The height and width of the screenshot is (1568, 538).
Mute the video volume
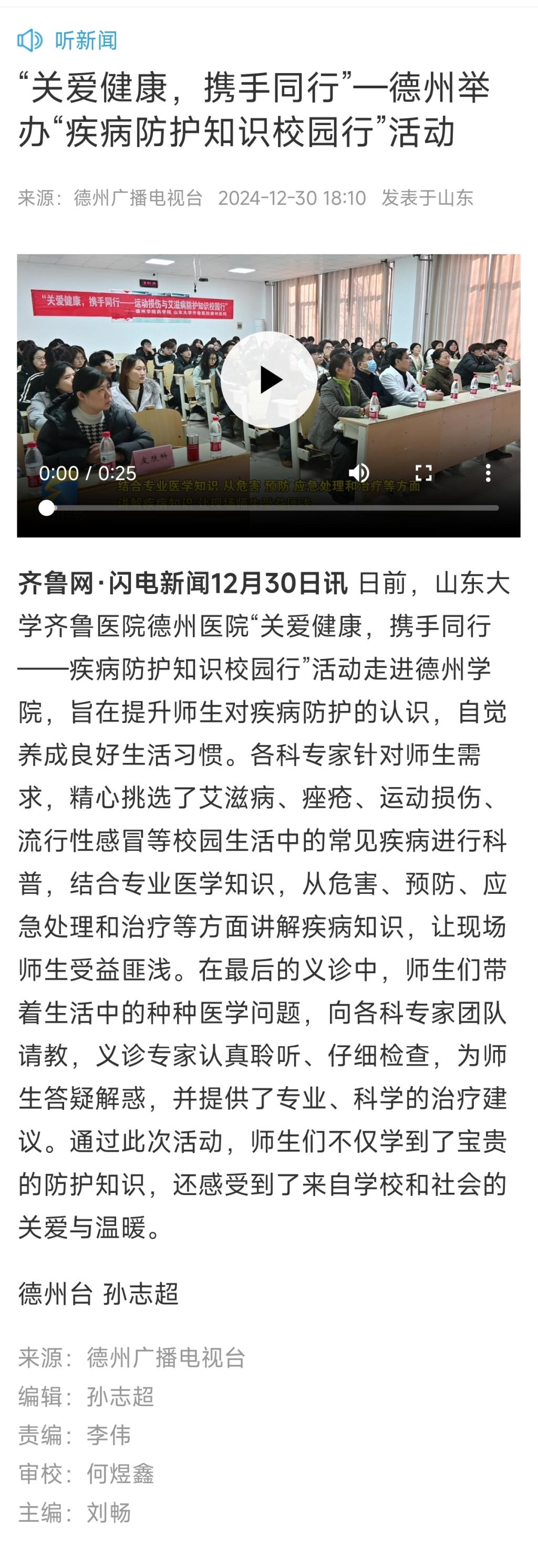coord(359,472)
